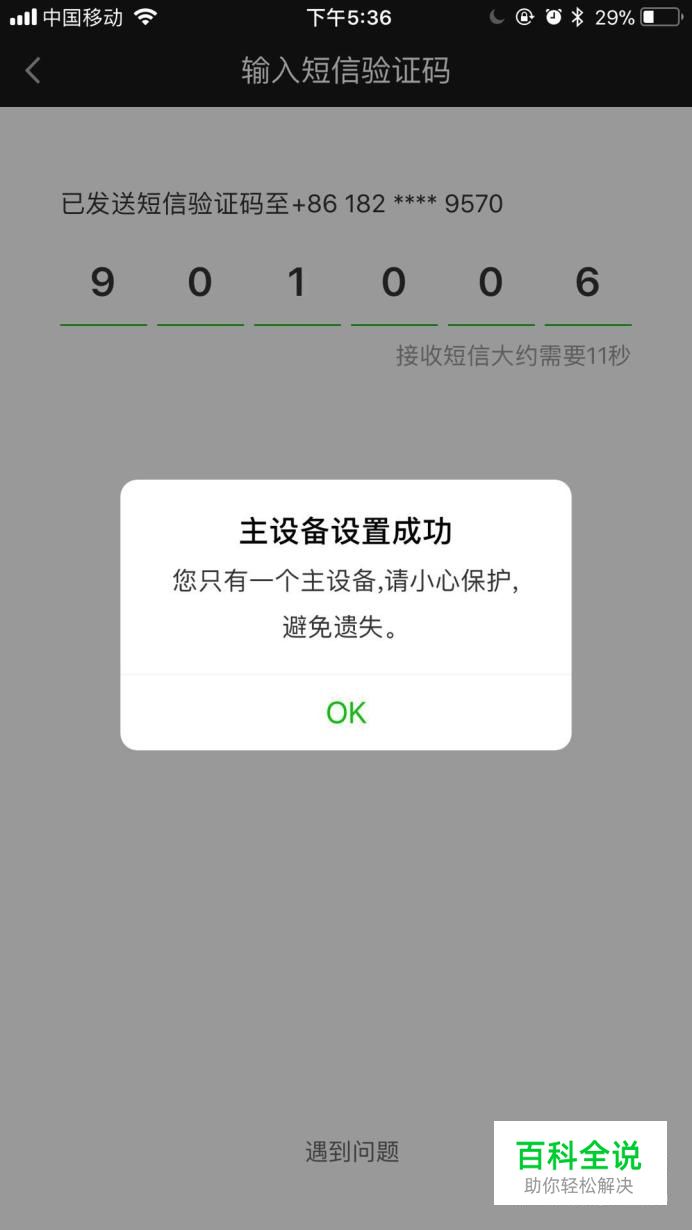Image resolution: width=692 pixels, height=1230 pixels.
Task: Confirm the dialog by tapping OK
Action: click(x=346, y=712)
